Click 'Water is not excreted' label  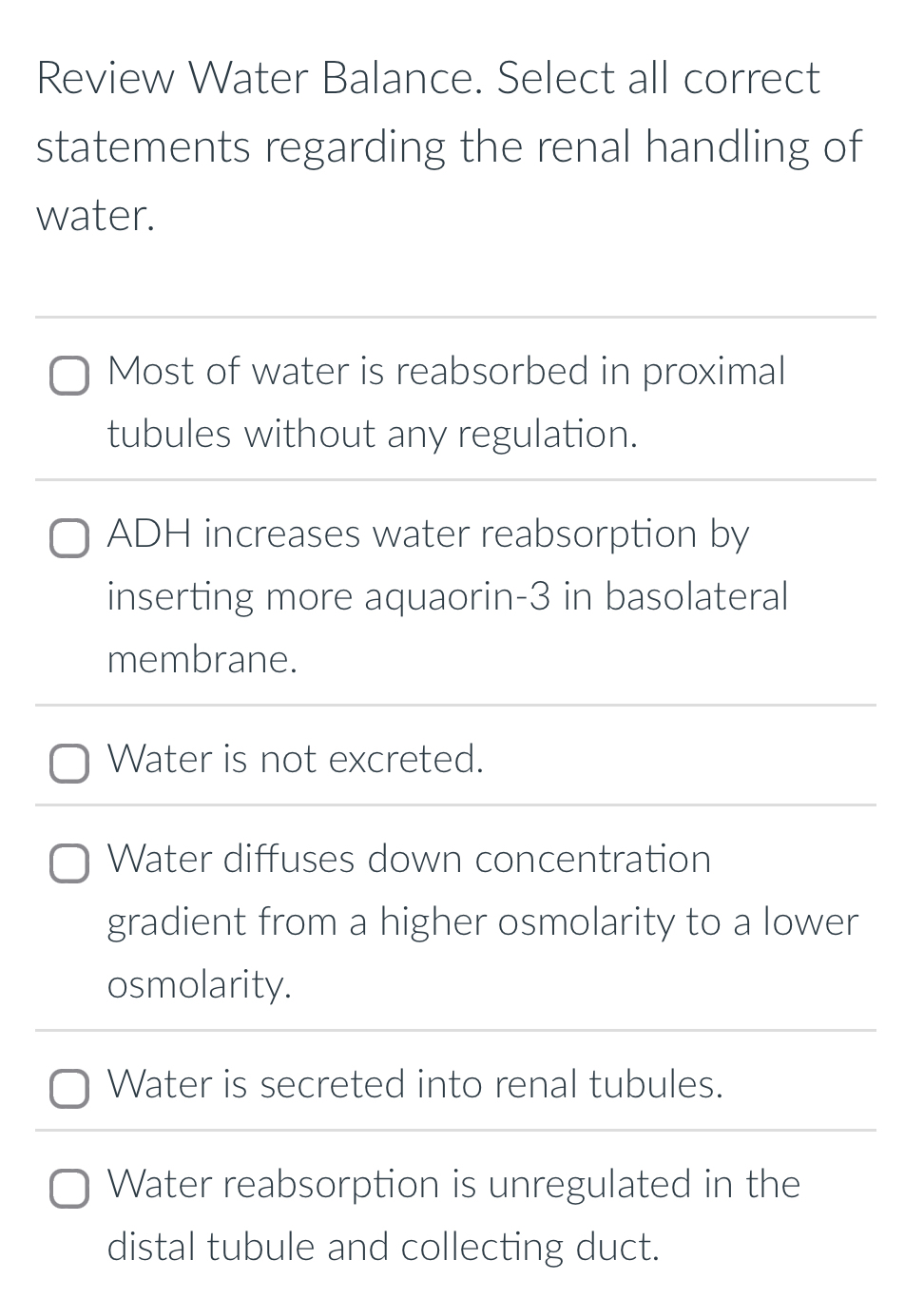click(x=295, y=759)
